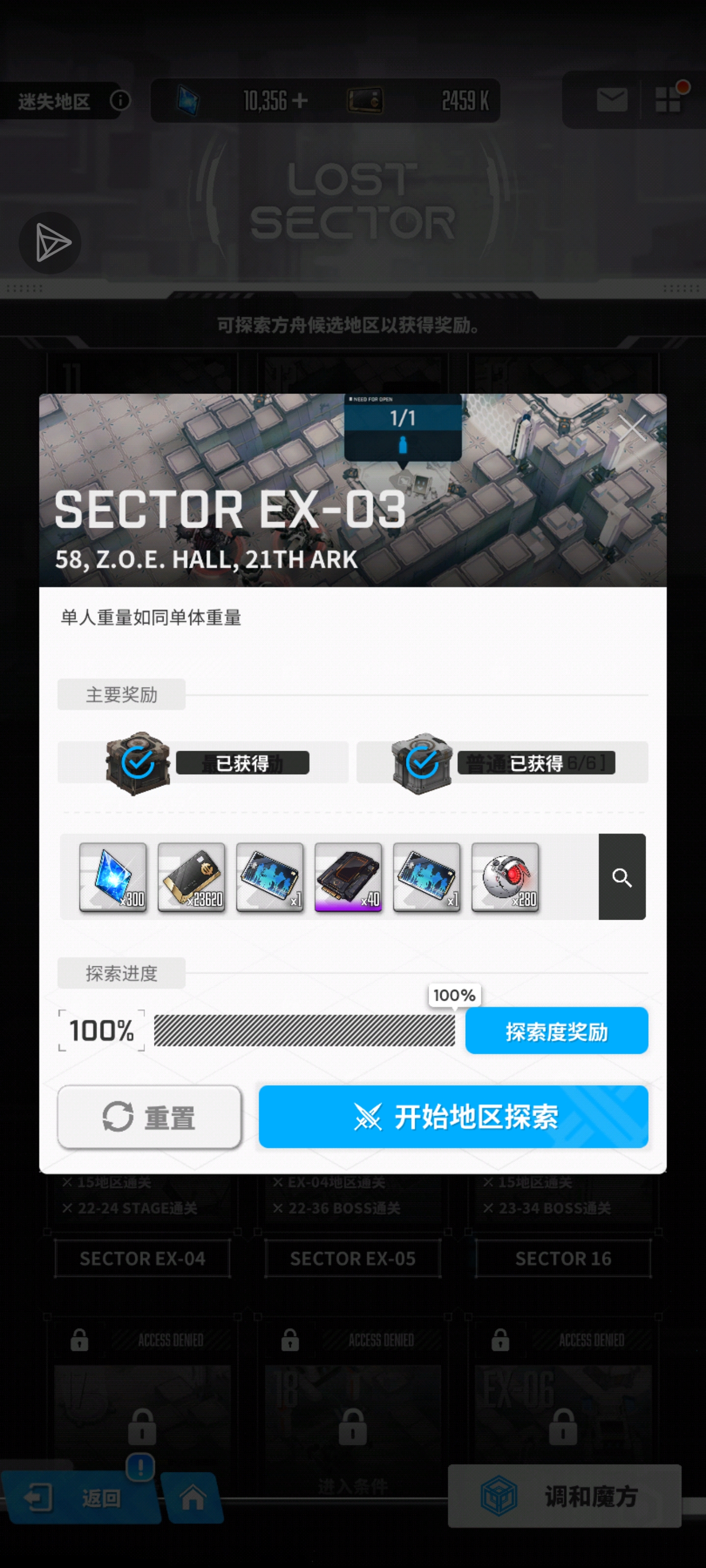Open 探索度奖励 exploration rewards
706x1568 pixels.
tap(556, 1030)
